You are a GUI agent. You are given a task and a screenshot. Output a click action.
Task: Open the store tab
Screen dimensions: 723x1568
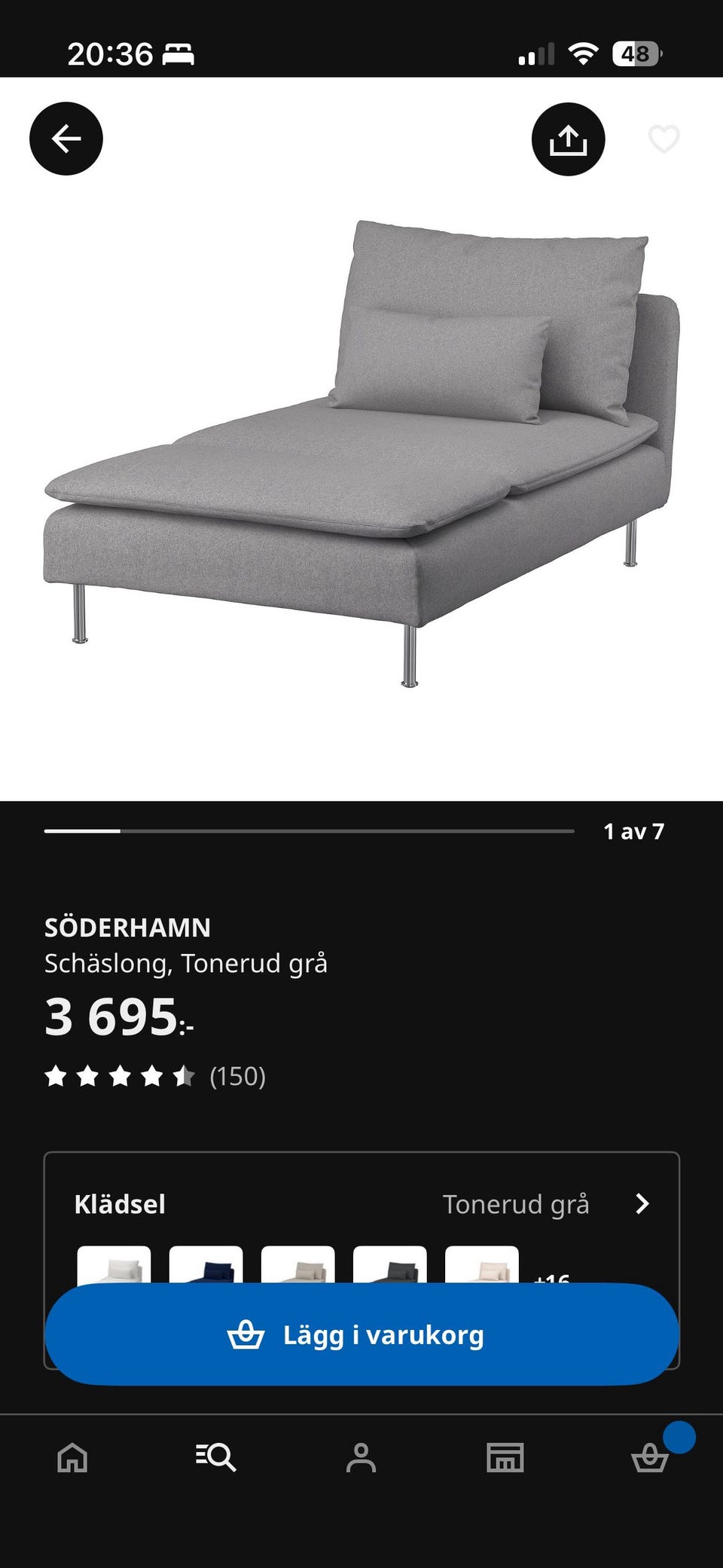(x=505, y=1457)
